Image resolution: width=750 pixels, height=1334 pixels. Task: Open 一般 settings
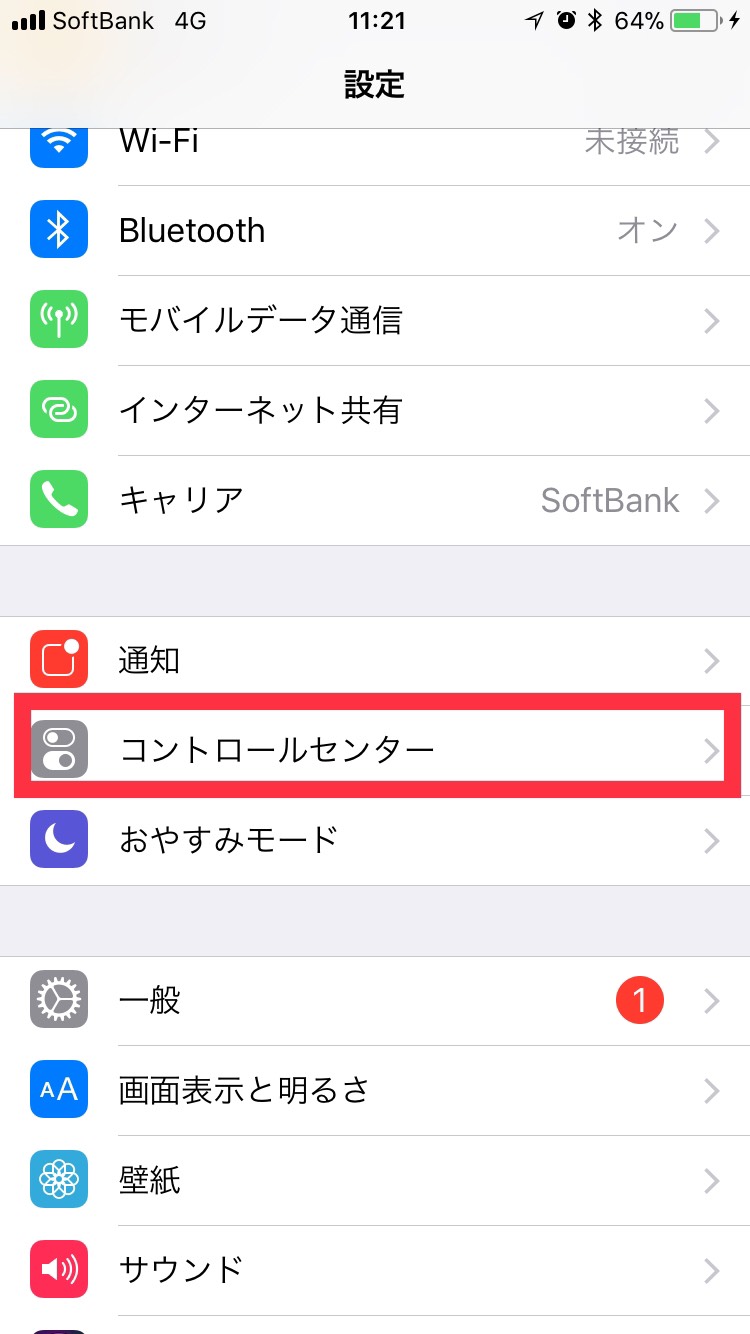375,1000
